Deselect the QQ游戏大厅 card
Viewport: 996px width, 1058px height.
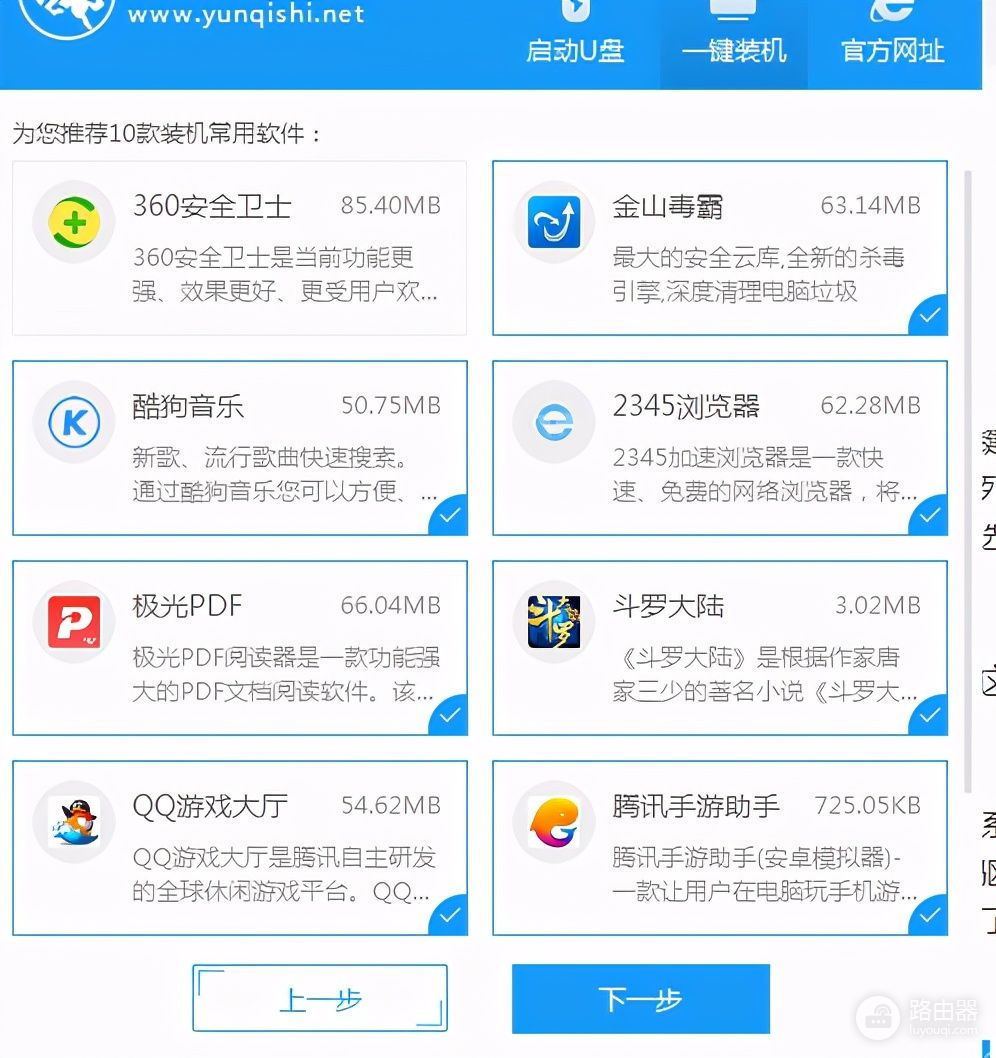(239, 848)
